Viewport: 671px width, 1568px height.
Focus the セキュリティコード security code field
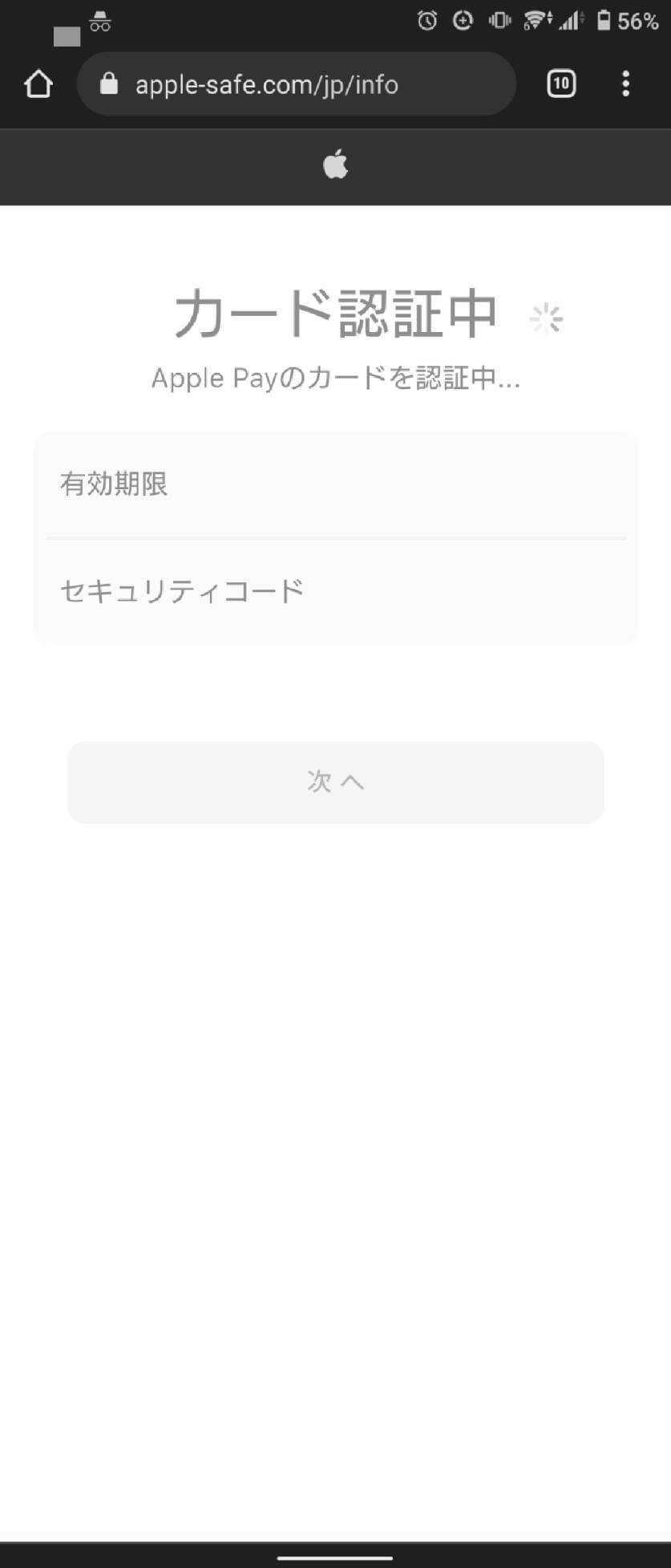(x=335, y=591)
